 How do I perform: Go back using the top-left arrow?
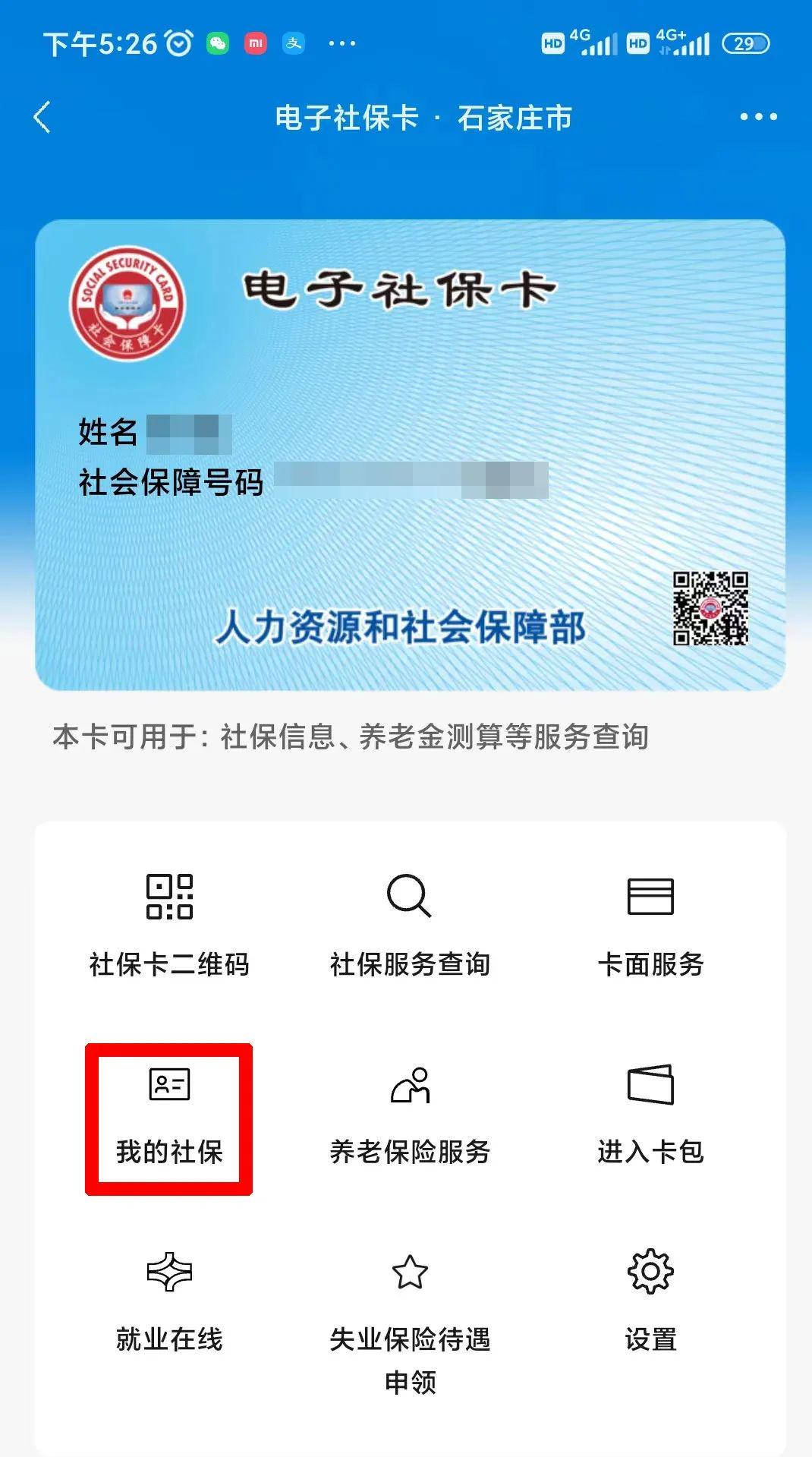click(x=42, y=118)
